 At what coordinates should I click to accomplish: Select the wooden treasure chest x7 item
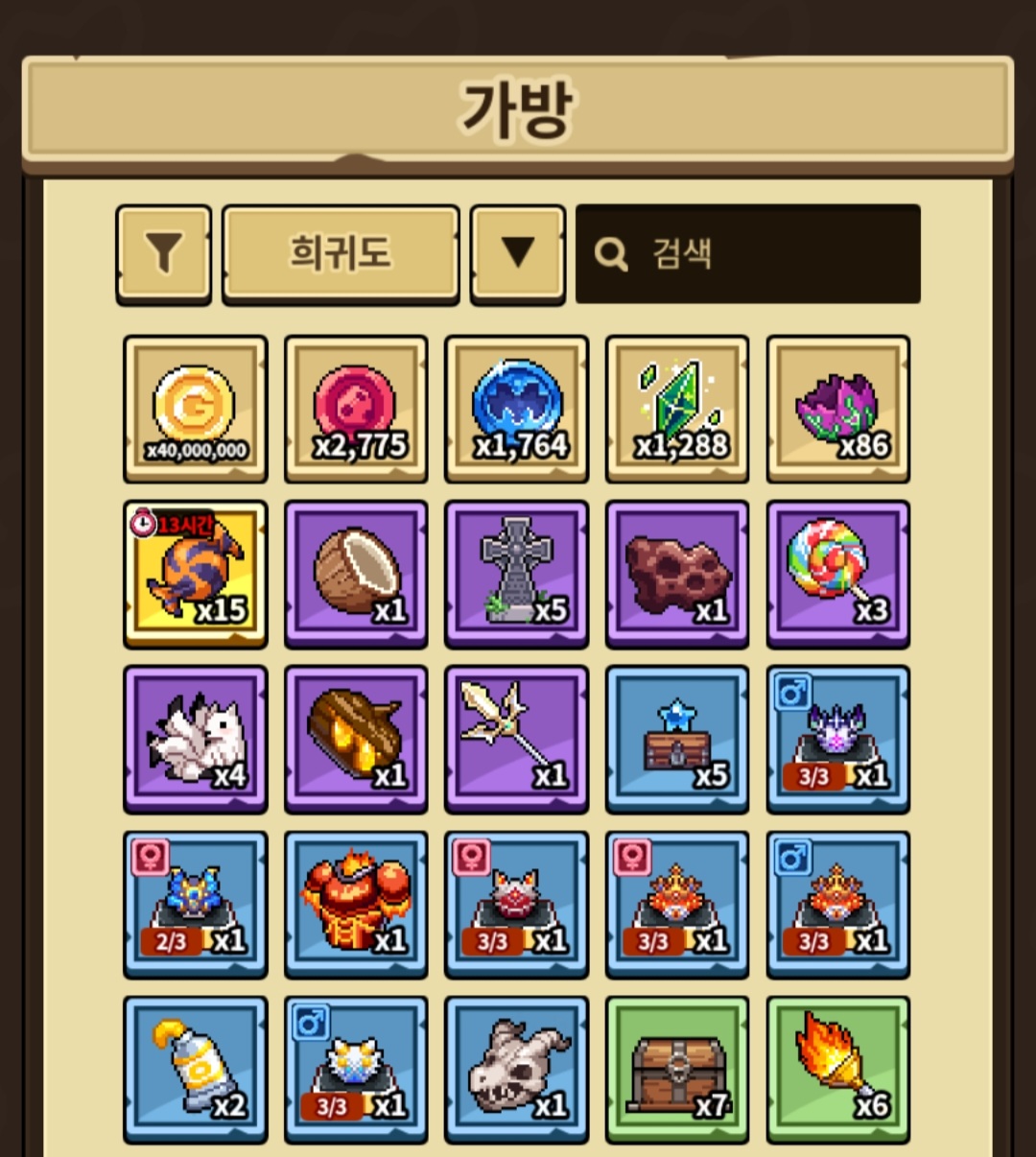coord(677,1069)
